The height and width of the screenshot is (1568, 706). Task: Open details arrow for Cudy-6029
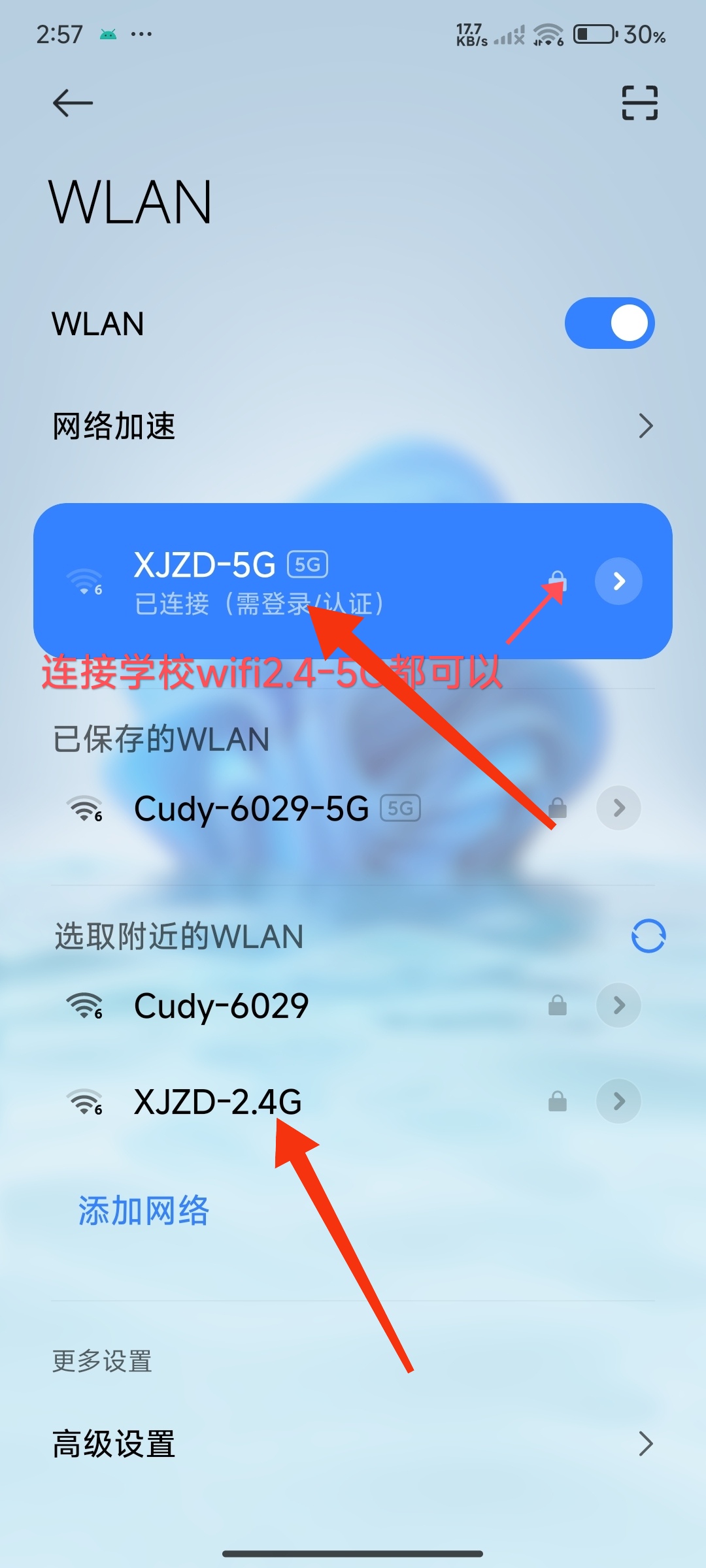click(618, 1005)
